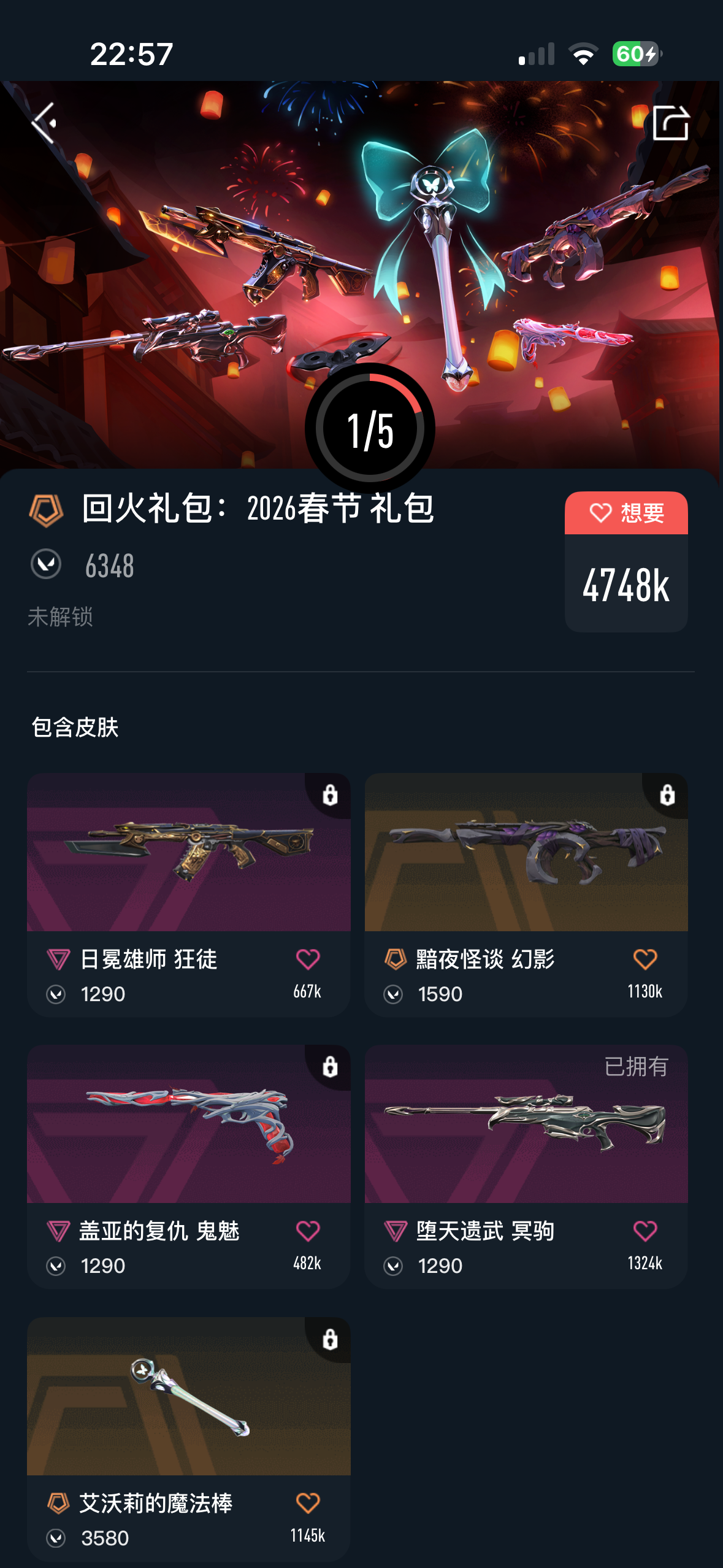Like the 盖亚的复仇 鬼魅 skin

point(308,1231)
